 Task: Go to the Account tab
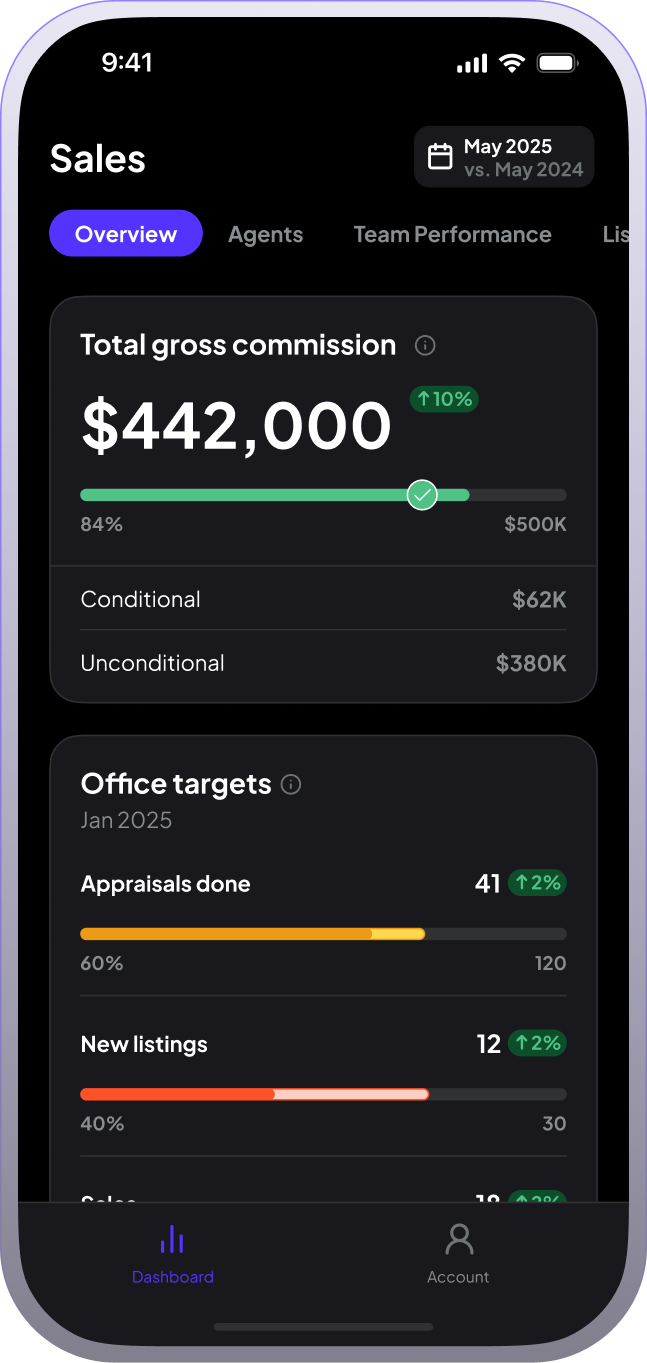[459, 1254]
